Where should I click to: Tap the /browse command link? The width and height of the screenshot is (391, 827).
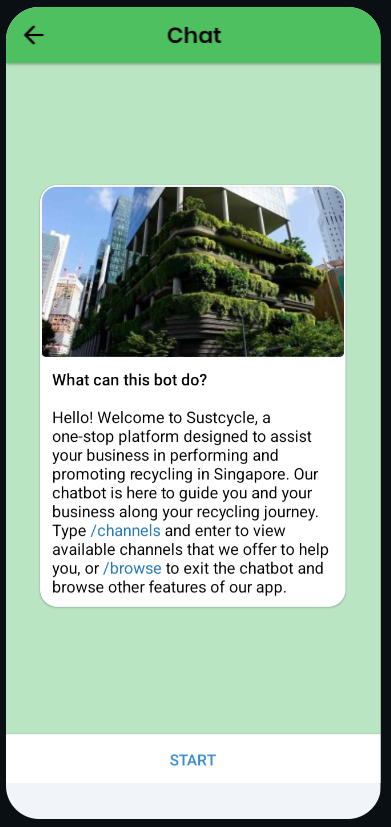pyautogui.click(x=132, y=568)
